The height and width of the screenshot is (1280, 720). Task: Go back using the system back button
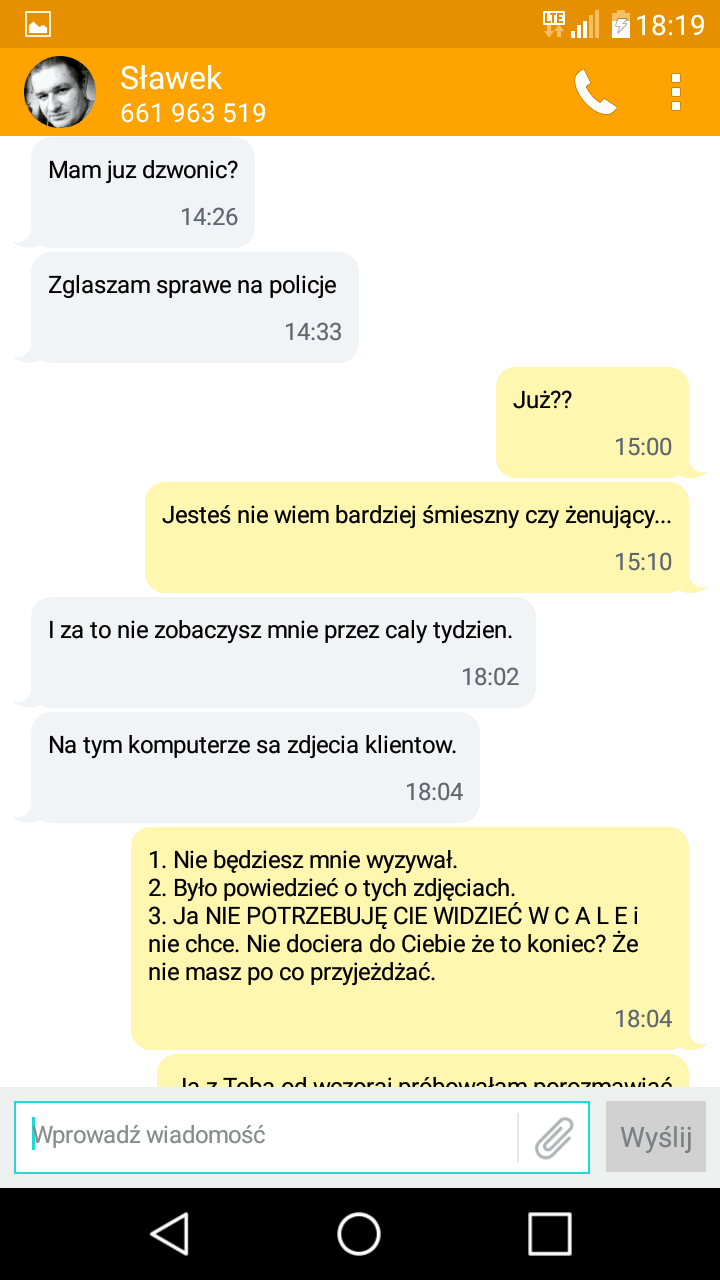tap(170, 1233)
